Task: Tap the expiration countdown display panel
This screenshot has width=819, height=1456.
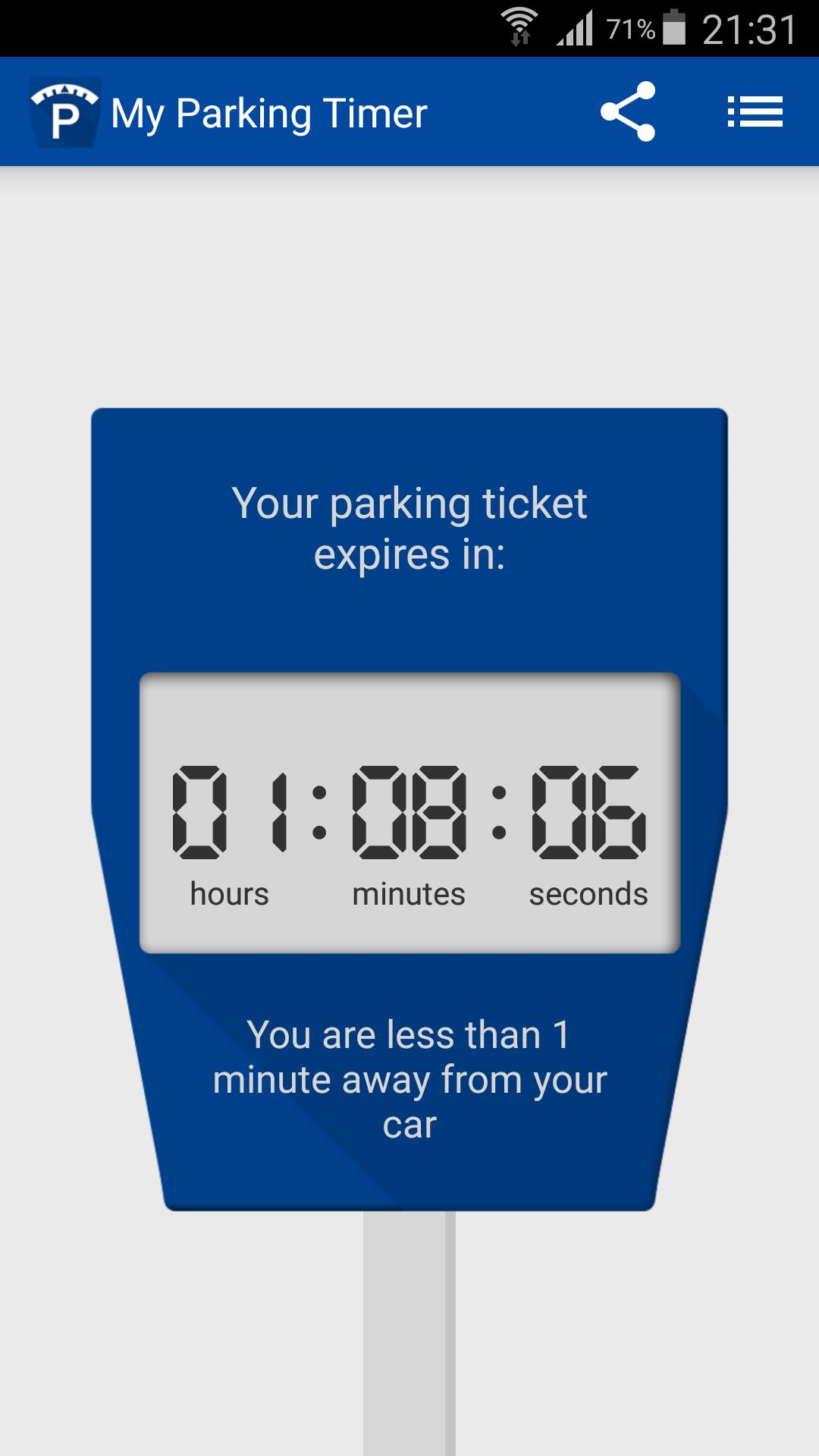Action: click(409, 811)
